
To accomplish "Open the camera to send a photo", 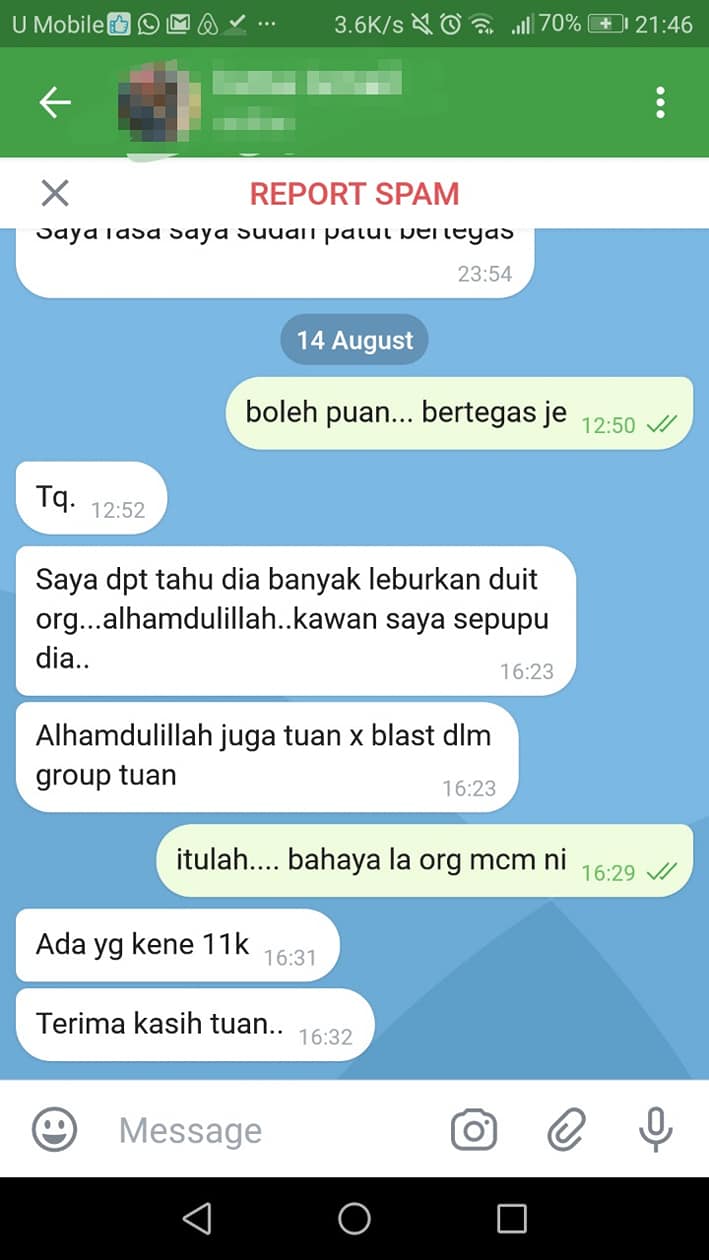I will (474, 1130).
